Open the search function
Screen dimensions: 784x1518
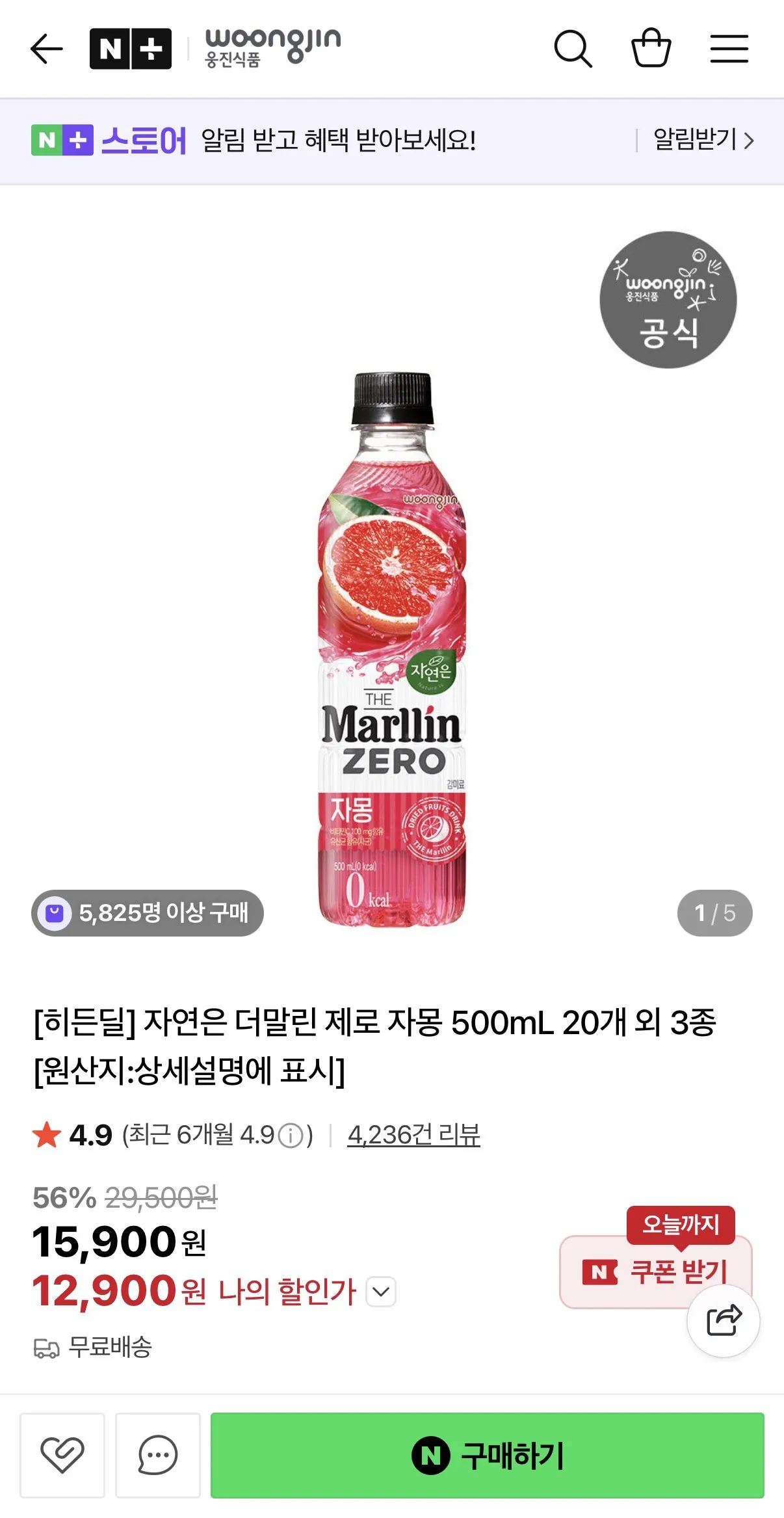(573, 48)
